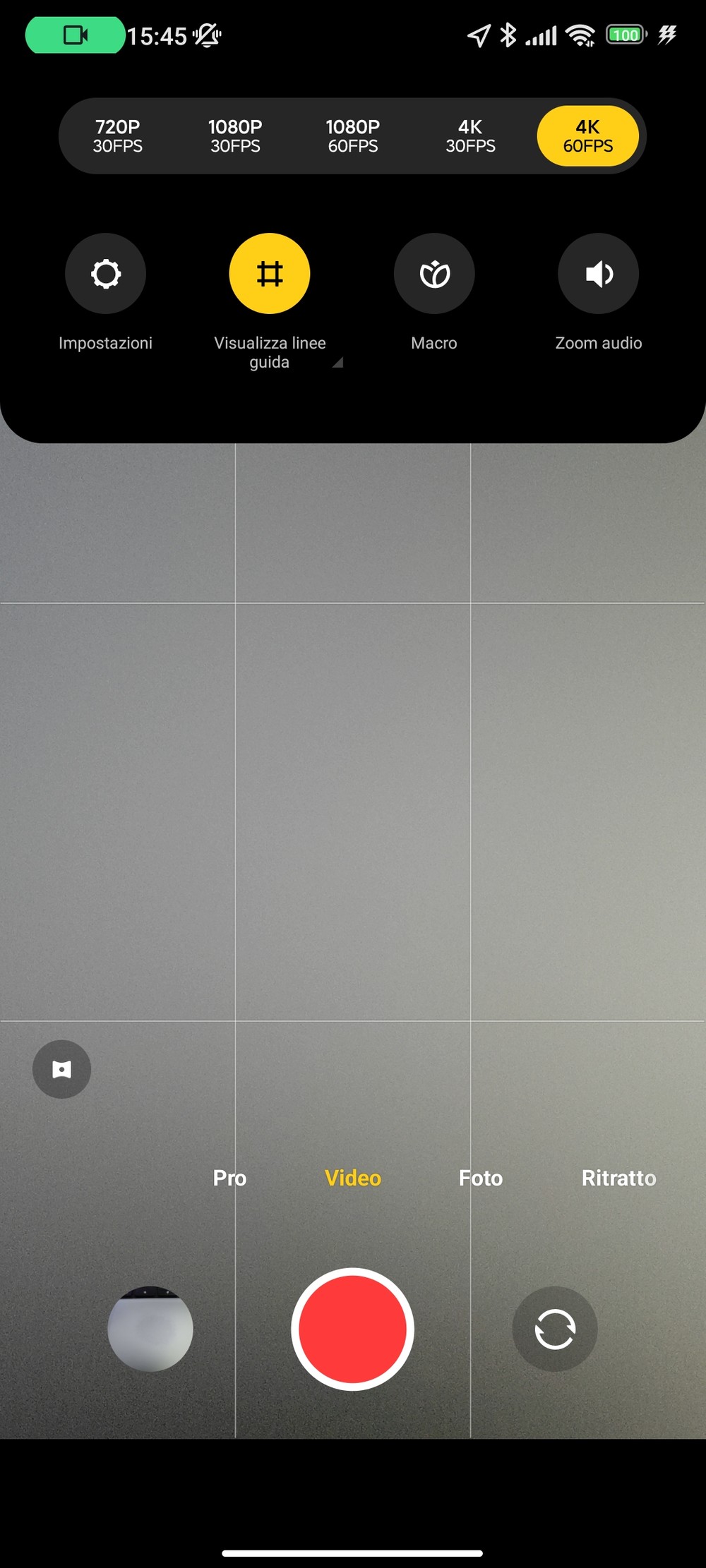Toggle Visualizza linee guida grid
The height and width of the screenshot is (1568, 706).
point(270,274)
